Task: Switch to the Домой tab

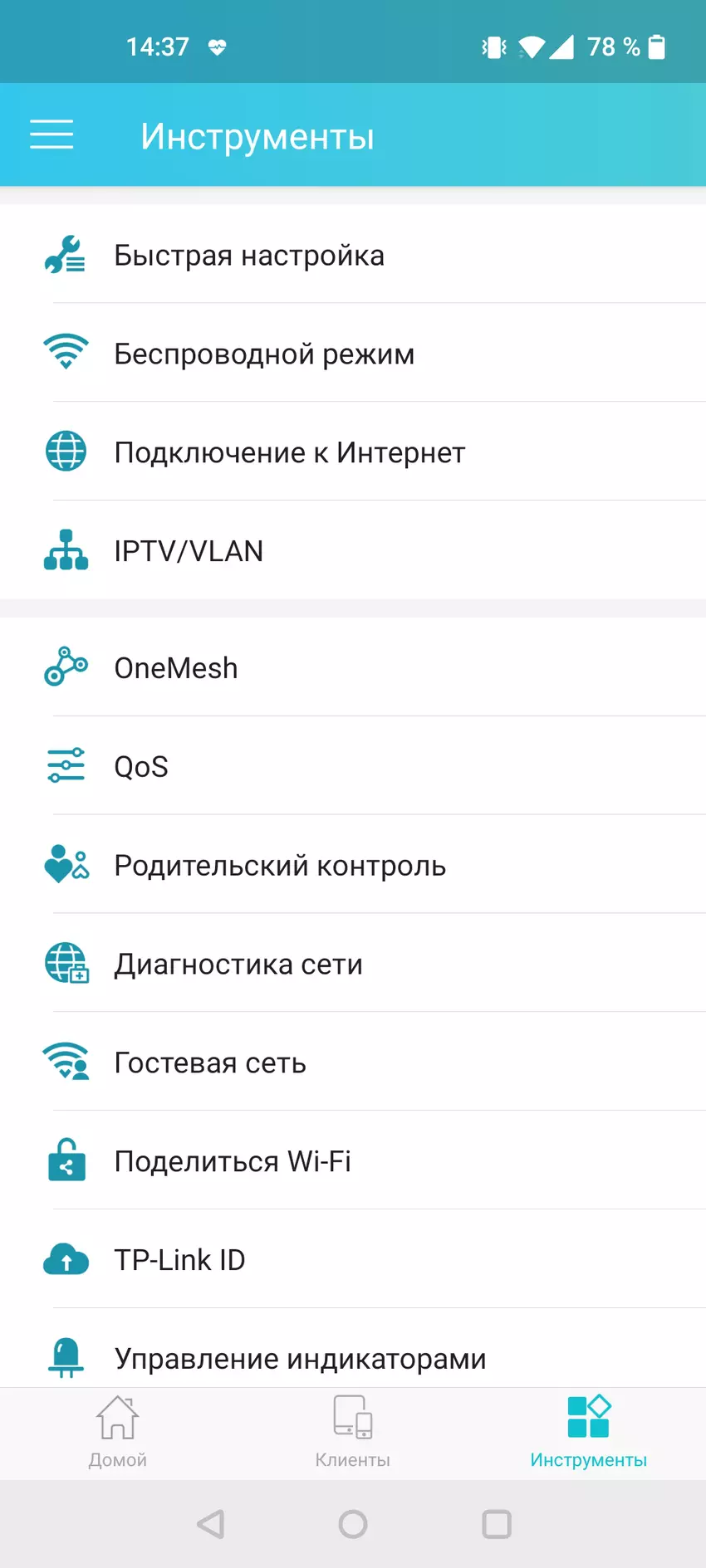Action: [x=118, y=1432]
